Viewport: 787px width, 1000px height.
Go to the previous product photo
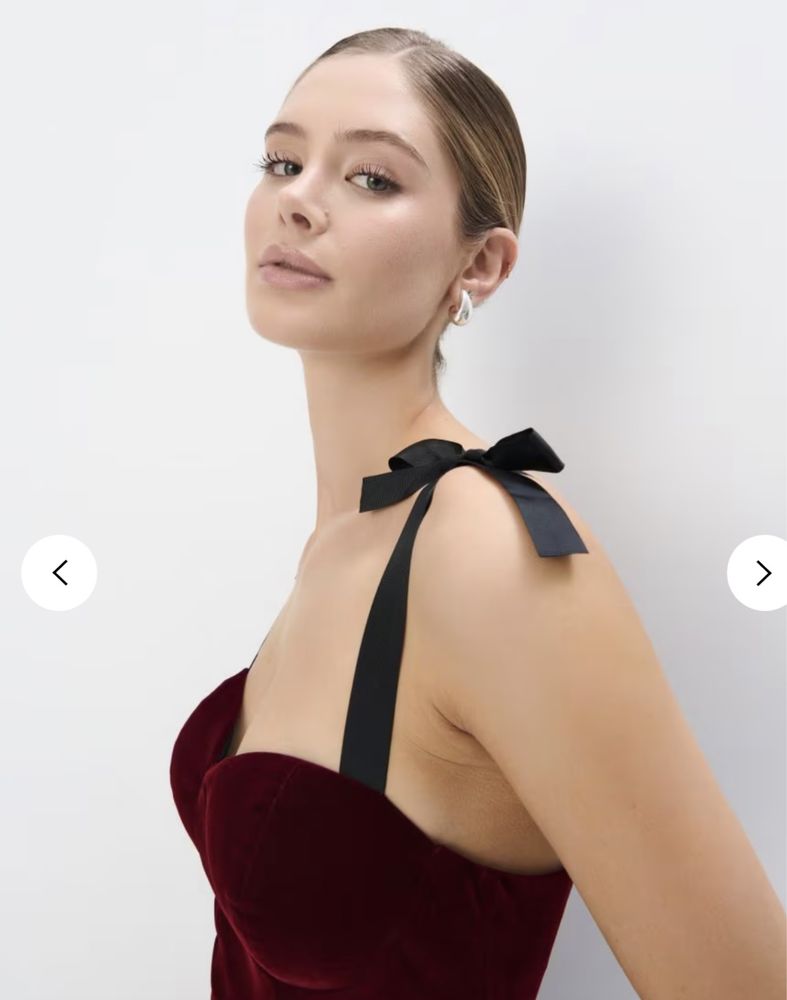pos(59,573)
